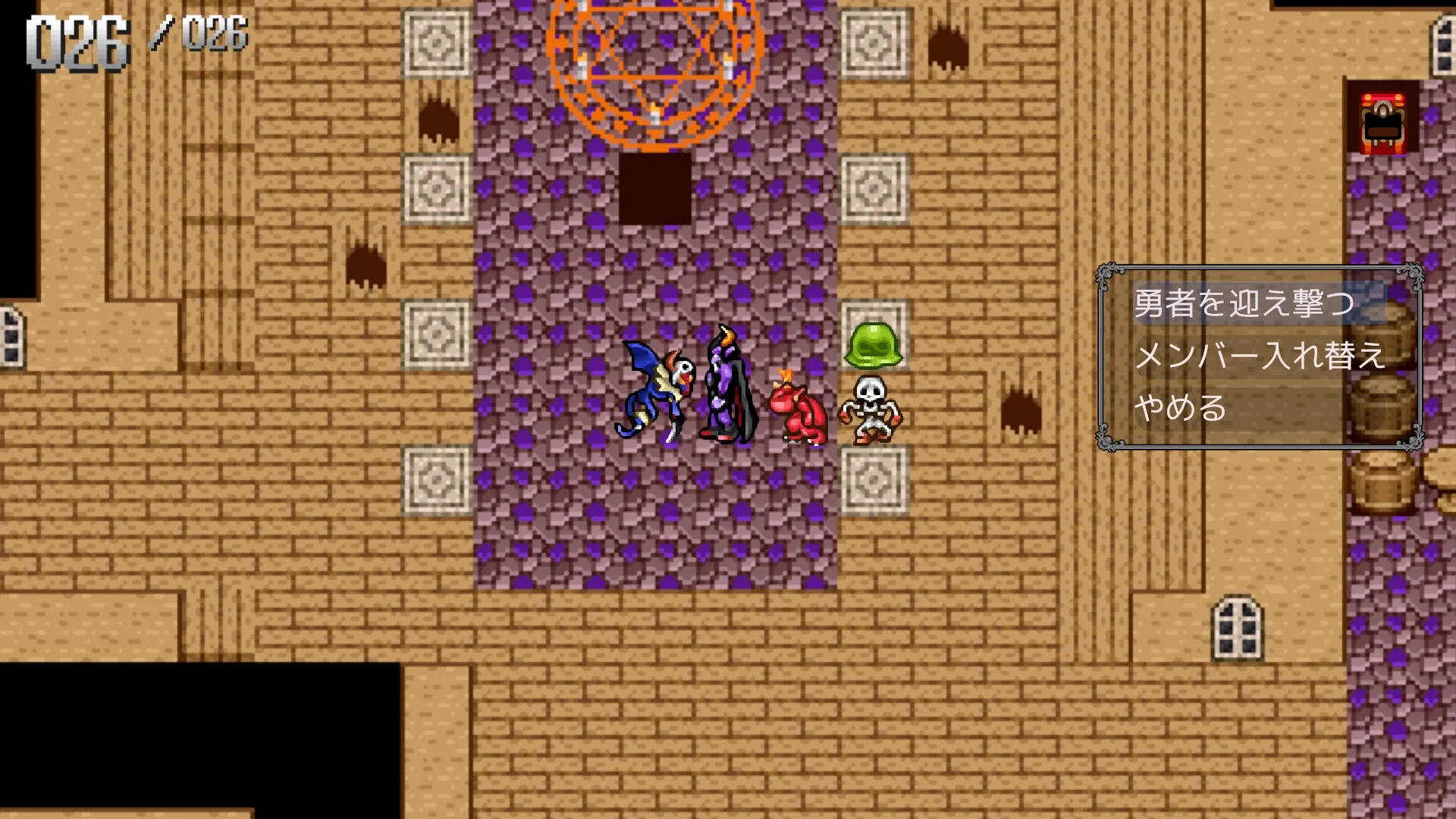Image resolution: width=1456 pixels, height=819 pixels.
Task: Select 勇者を迎え撃つ menu option
Action: 1244,304
